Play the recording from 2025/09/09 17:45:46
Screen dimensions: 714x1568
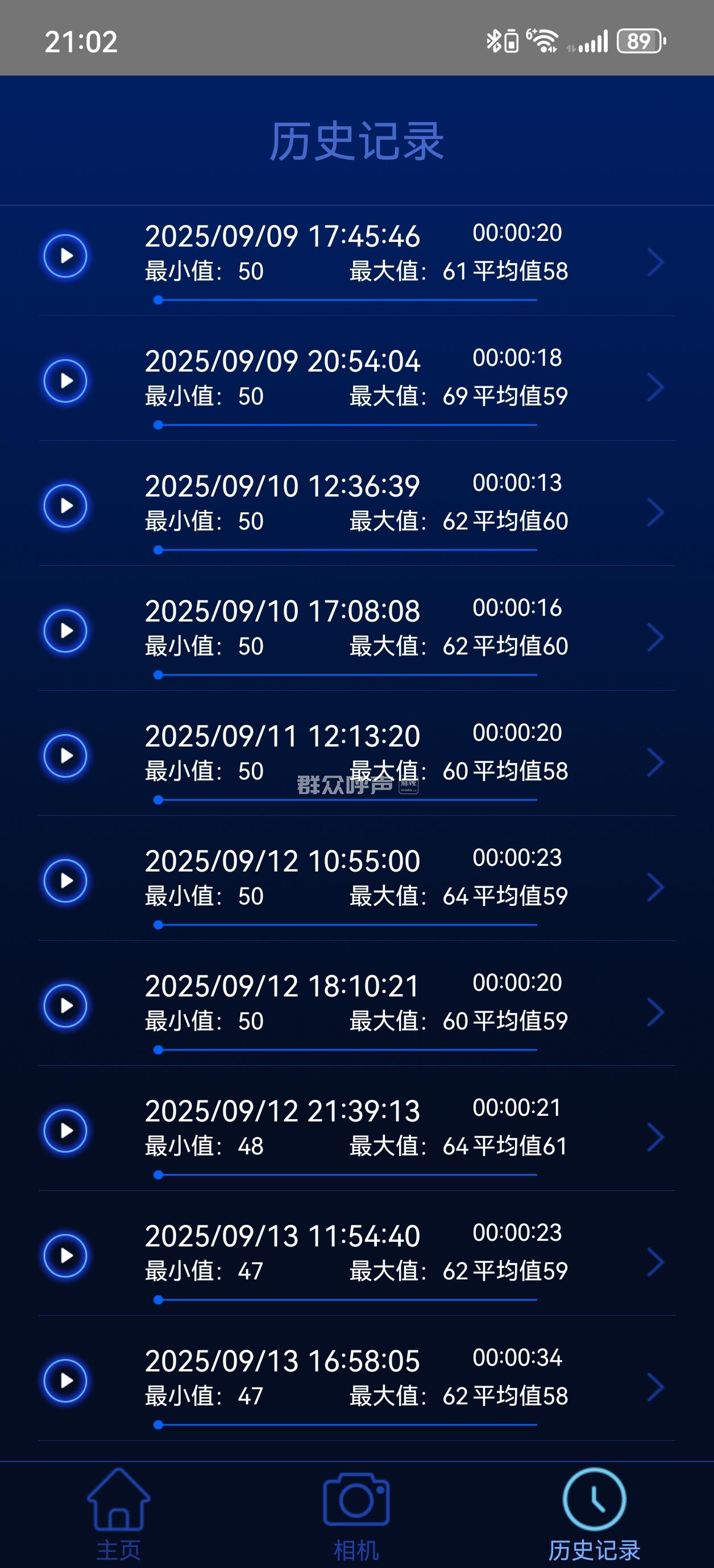(x=65, y=256)
